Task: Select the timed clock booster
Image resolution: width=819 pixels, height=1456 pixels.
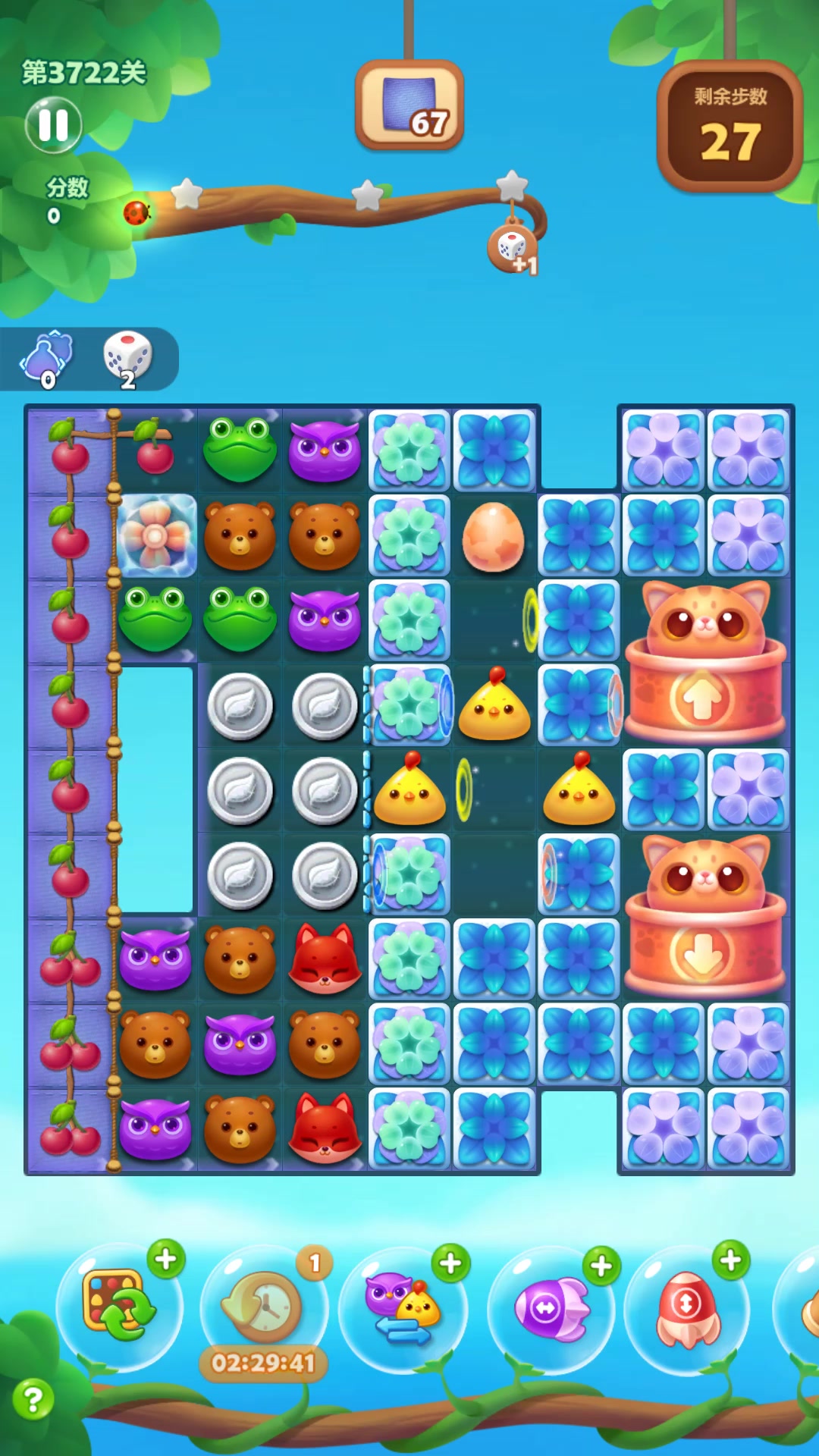Action: 263,1306
